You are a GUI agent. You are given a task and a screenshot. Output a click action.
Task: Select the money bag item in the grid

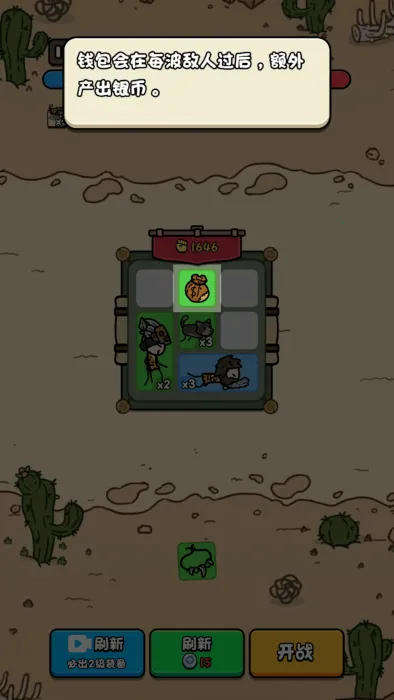click(x=197, y=288)
